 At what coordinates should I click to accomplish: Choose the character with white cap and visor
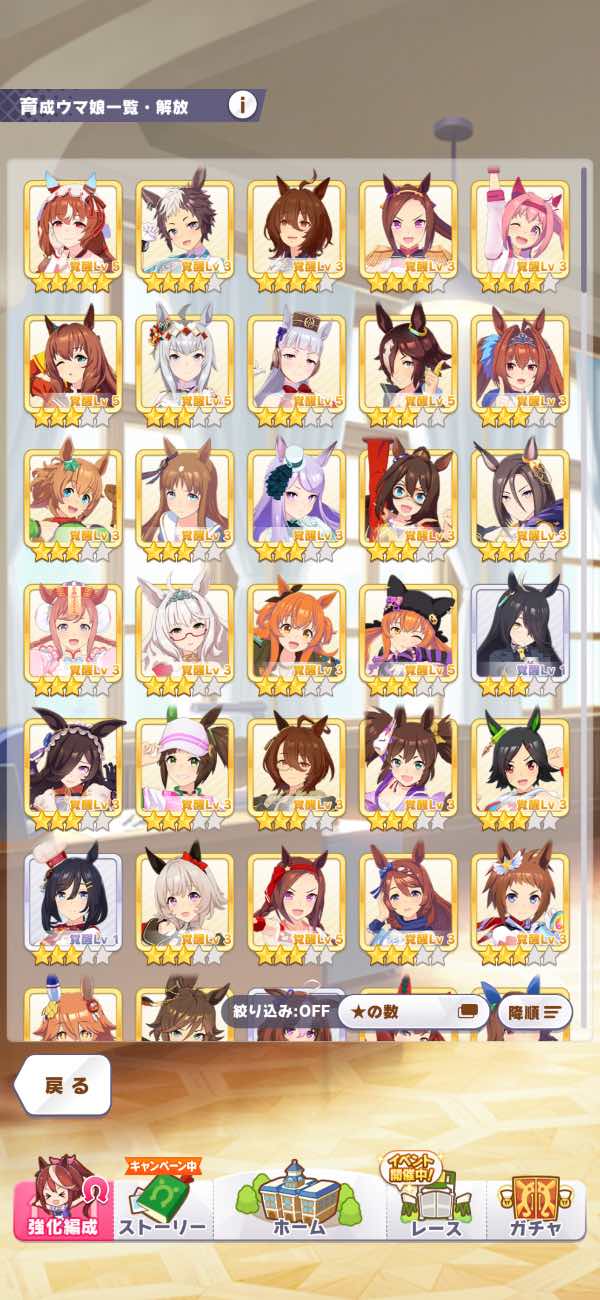click(184, 766)
